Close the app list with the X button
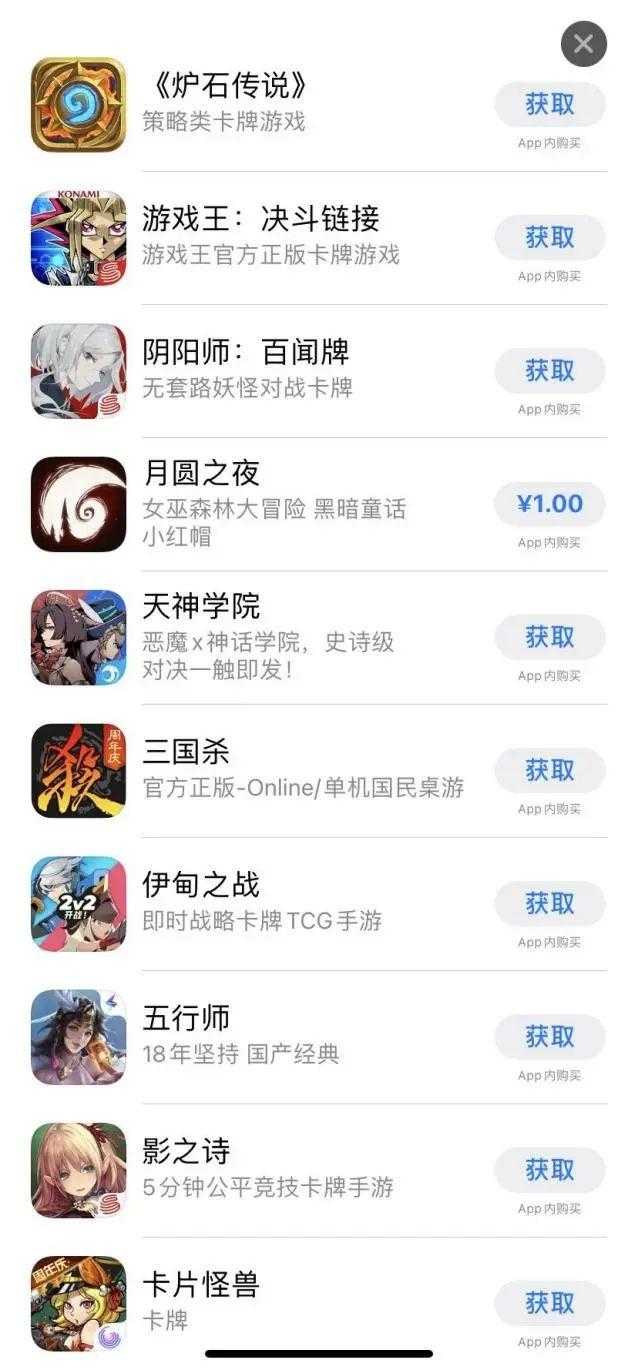The height and width of the screenshot is (1370, 638). (x=584, y=44)
